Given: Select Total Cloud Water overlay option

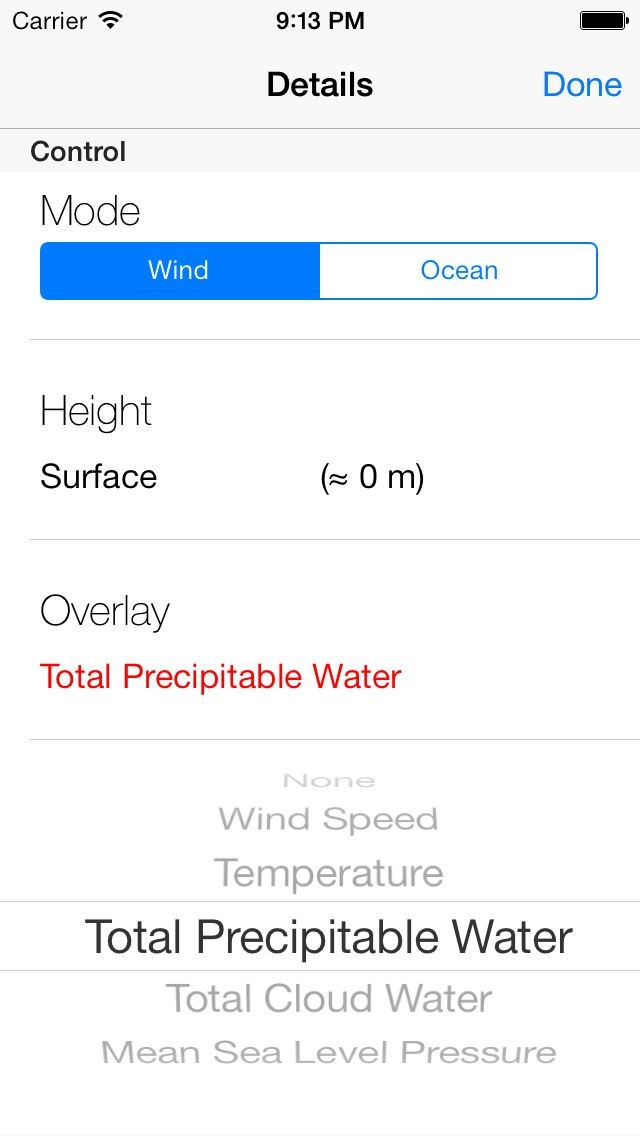Looking at the screenshot, I should (328, 999).
